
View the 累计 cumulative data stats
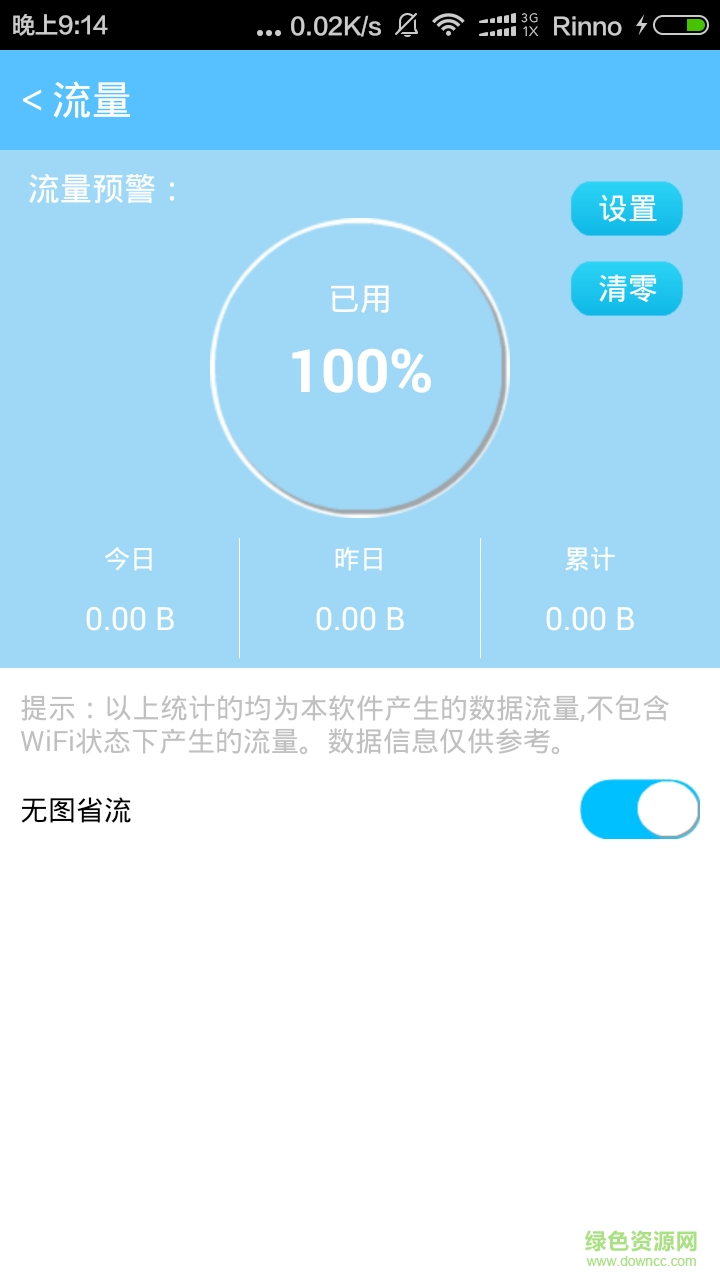[590, 590]
